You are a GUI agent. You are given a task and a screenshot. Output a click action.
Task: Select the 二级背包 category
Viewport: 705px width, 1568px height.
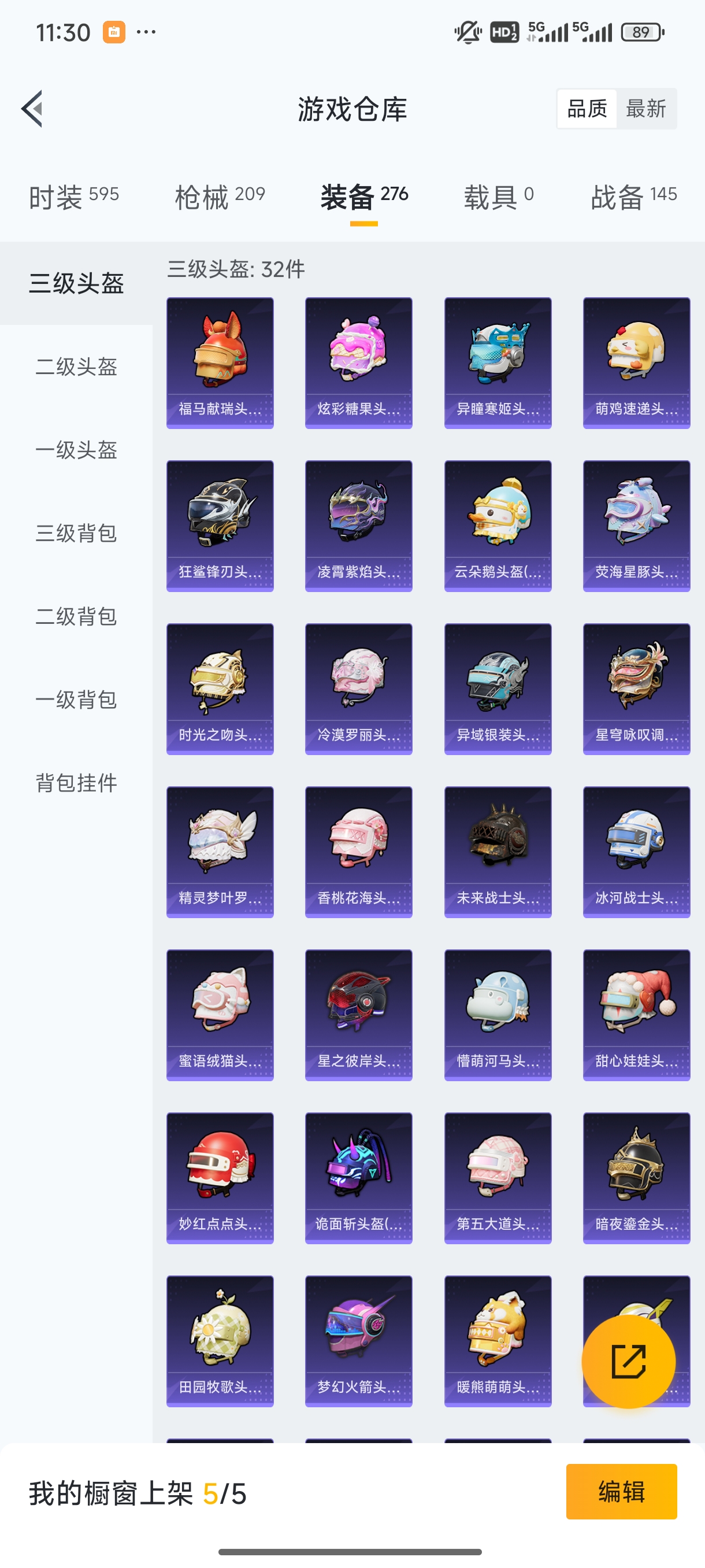[76, 616]
